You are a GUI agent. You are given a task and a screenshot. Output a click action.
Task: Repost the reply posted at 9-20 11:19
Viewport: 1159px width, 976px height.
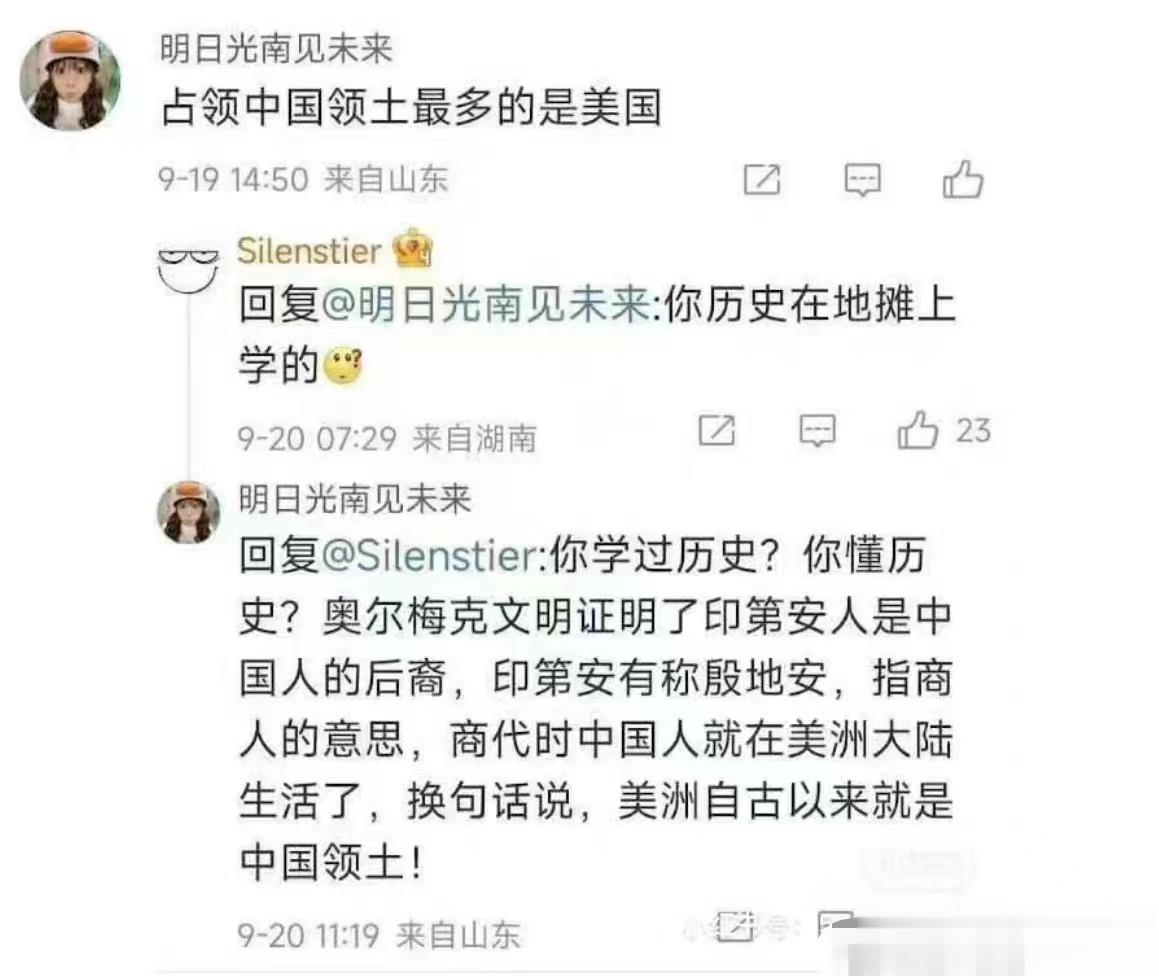pyautogui.click(x=735, y=928)
